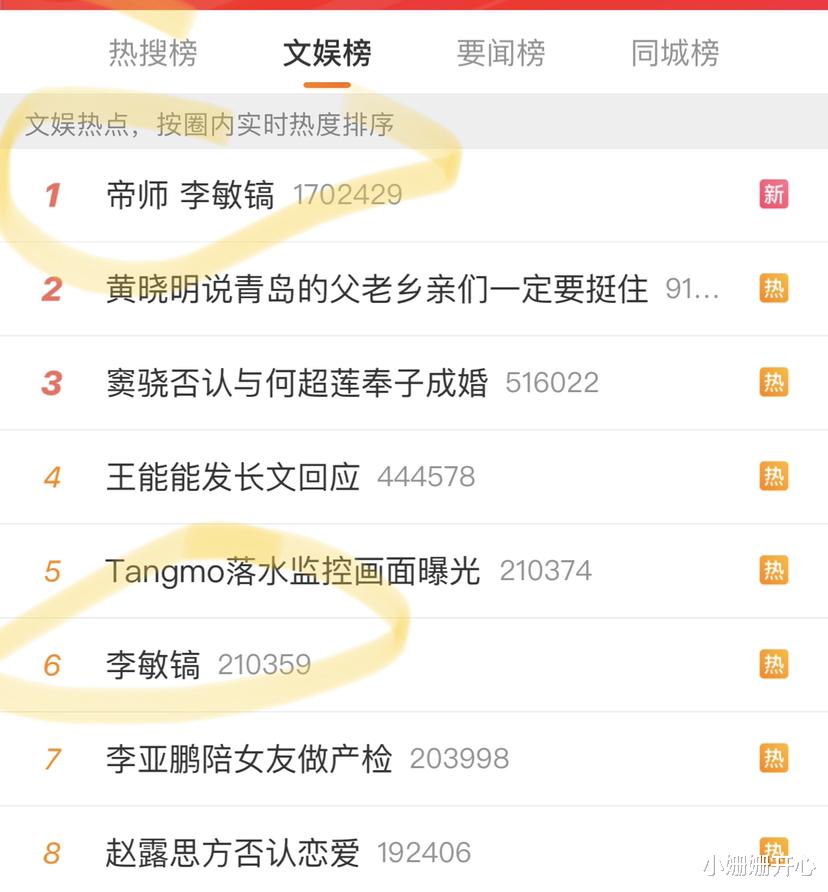Open the 要闻榜 tab
Screen dimensions: 828x892
[x=500, y=57]
